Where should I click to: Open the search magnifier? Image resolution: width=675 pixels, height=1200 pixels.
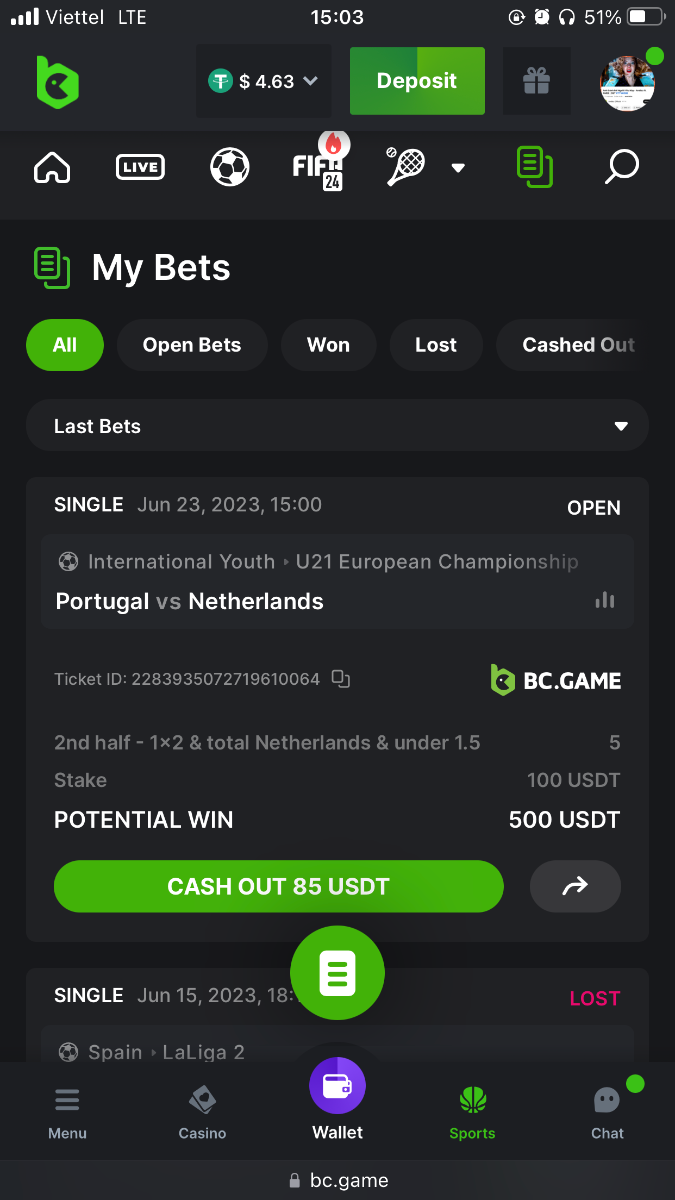[x=621, y=167]
